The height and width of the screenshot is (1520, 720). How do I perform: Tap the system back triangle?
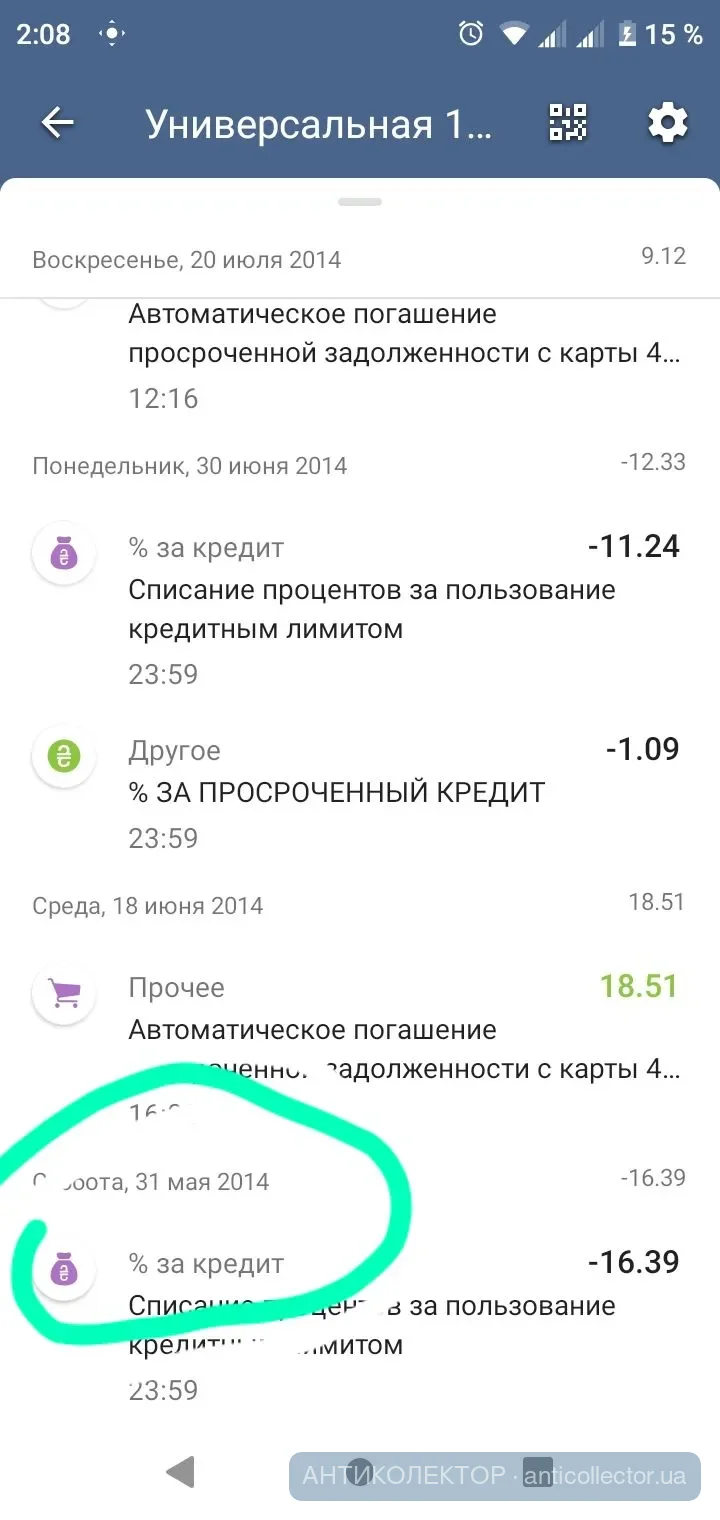tap(181, 1472)
